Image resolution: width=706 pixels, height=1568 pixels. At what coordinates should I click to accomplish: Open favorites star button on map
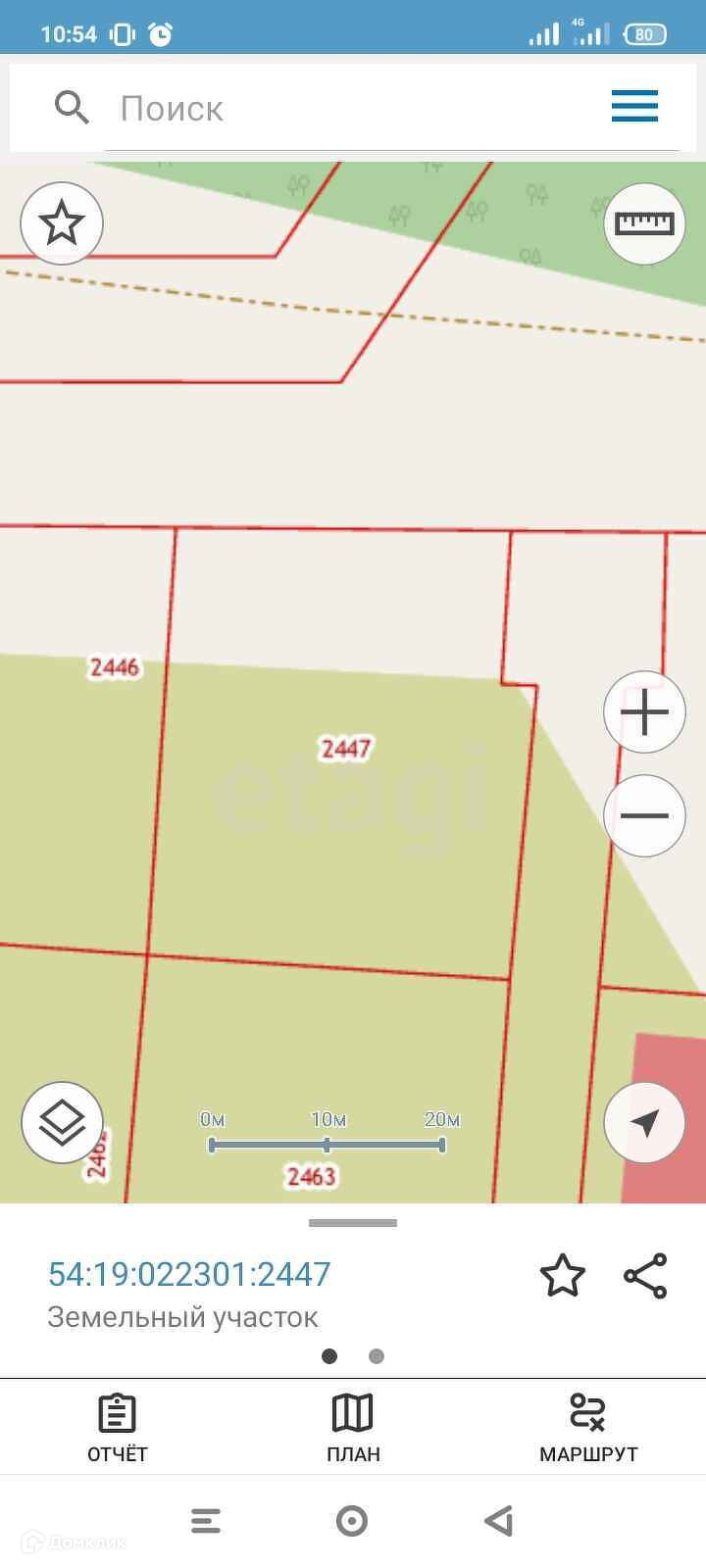[62, 223]
